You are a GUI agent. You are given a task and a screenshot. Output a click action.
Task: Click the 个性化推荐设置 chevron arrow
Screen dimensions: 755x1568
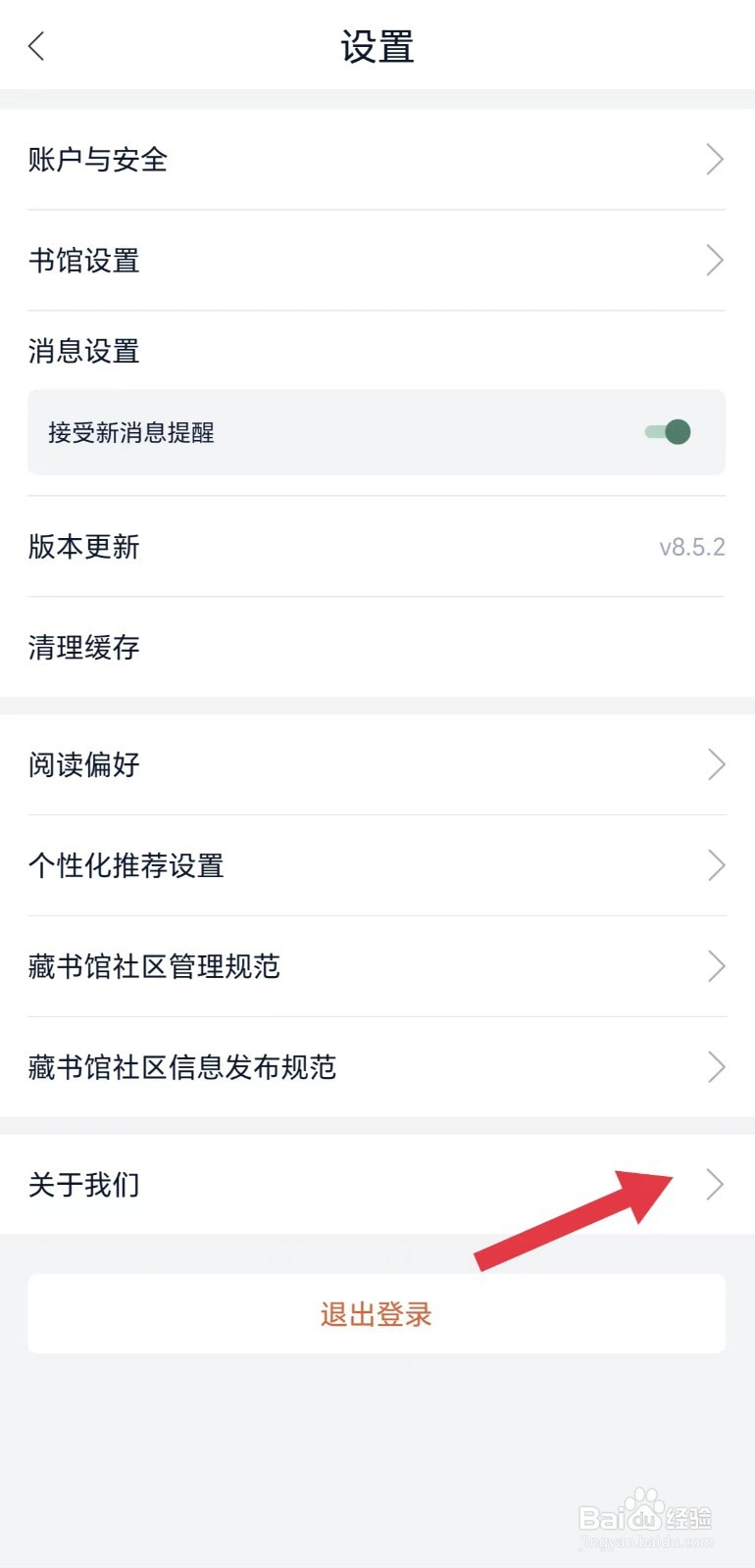(x=715, y=865)
